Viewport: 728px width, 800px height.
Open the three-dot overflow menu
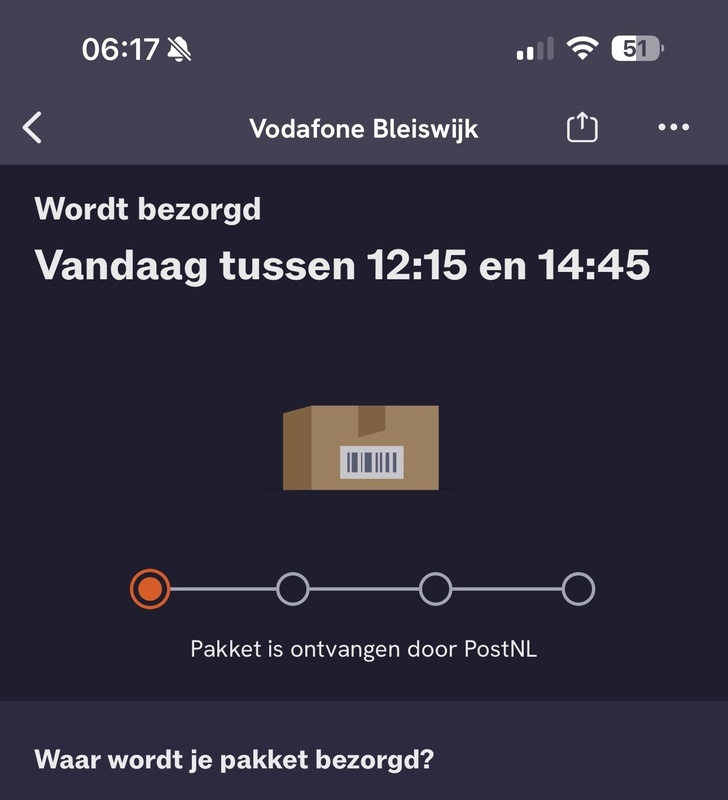pos(673,128)
